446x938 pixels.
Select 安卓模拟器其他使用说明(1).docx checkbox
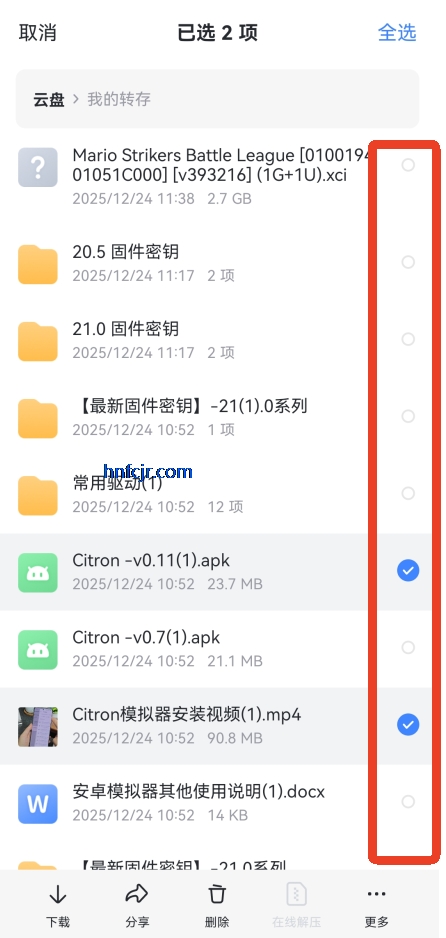[408, 802]
